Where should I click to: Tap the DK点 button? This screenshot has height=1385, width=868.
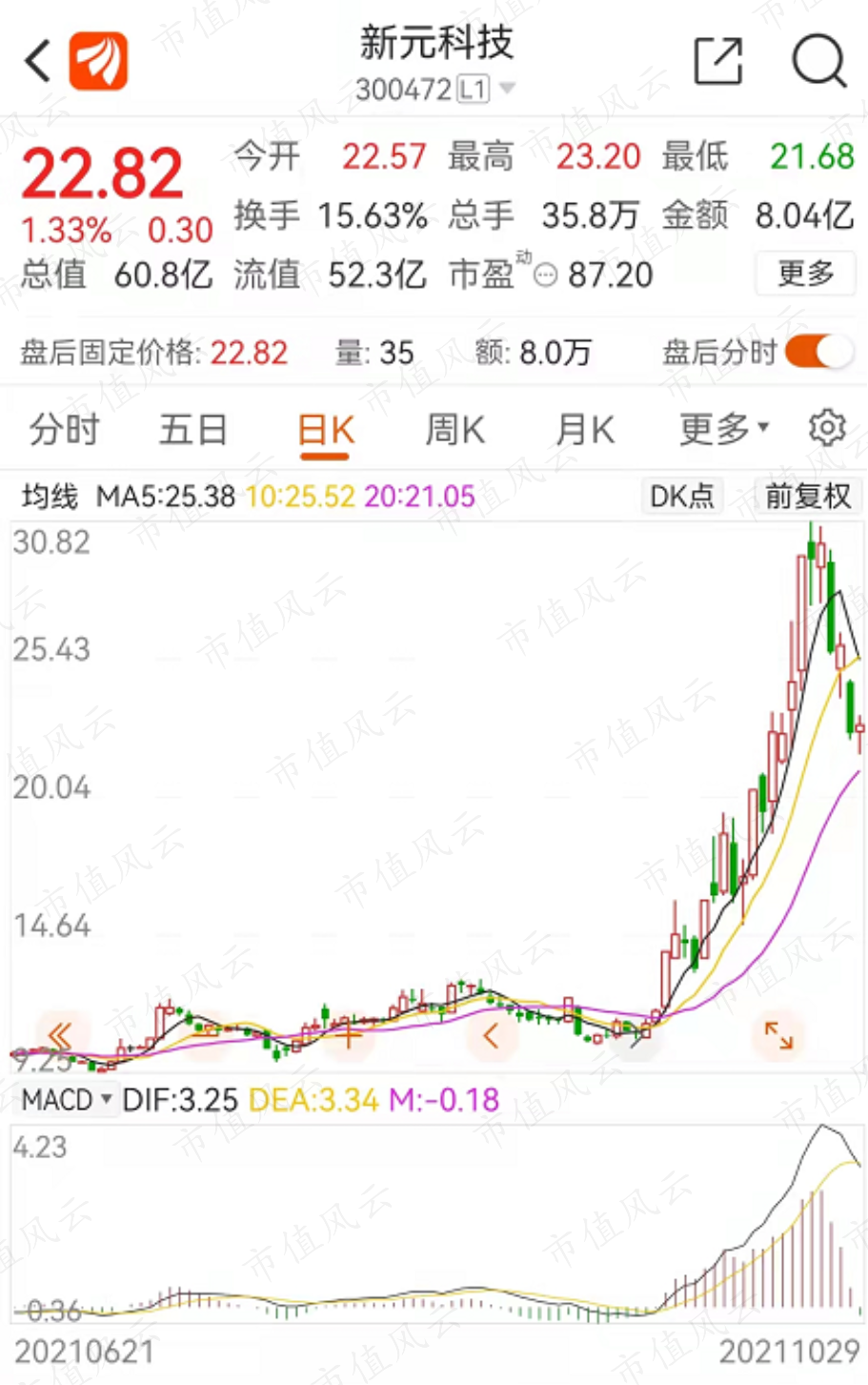click(681, 496)
